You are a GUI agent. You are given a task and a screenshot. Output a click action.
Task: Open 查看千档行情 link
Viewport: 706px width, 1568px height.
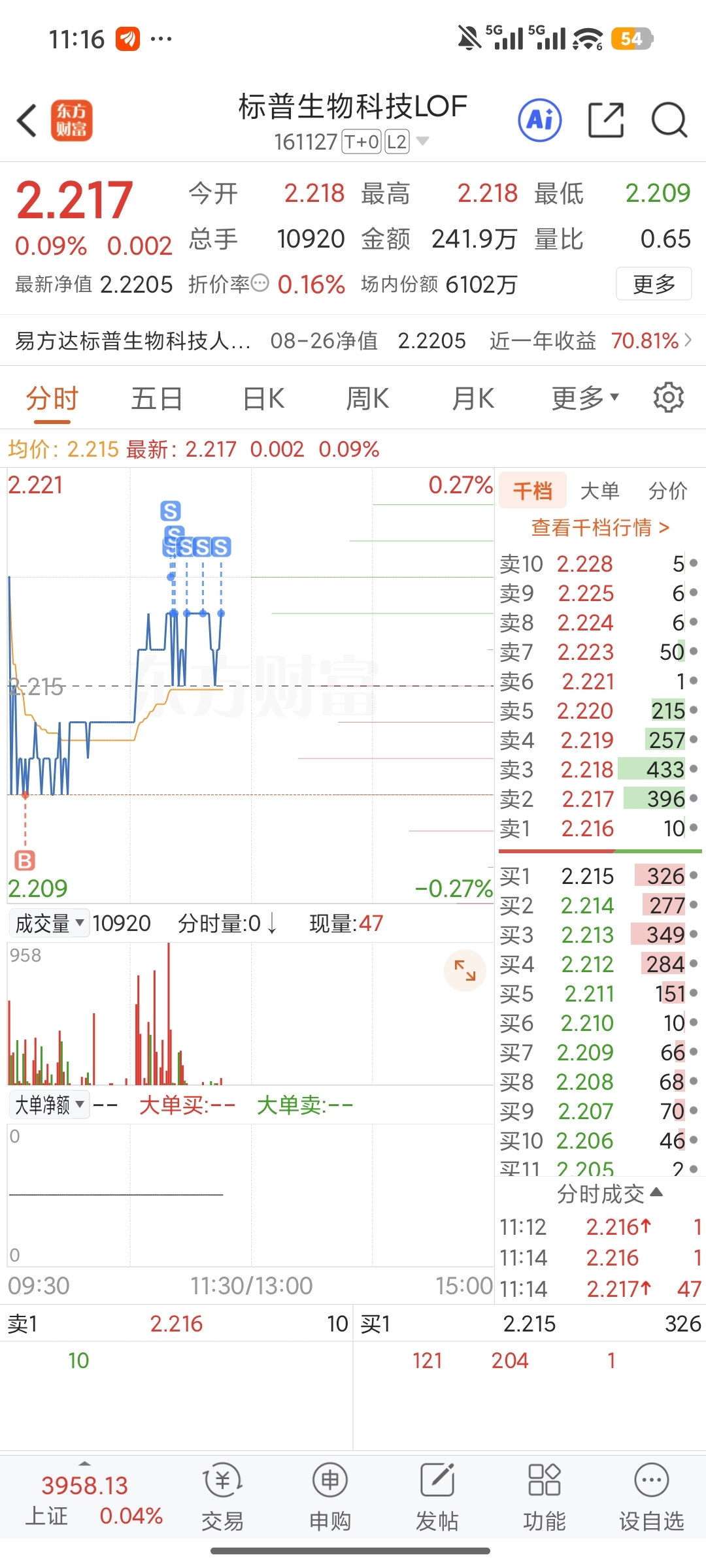click(x=600, y=527)
